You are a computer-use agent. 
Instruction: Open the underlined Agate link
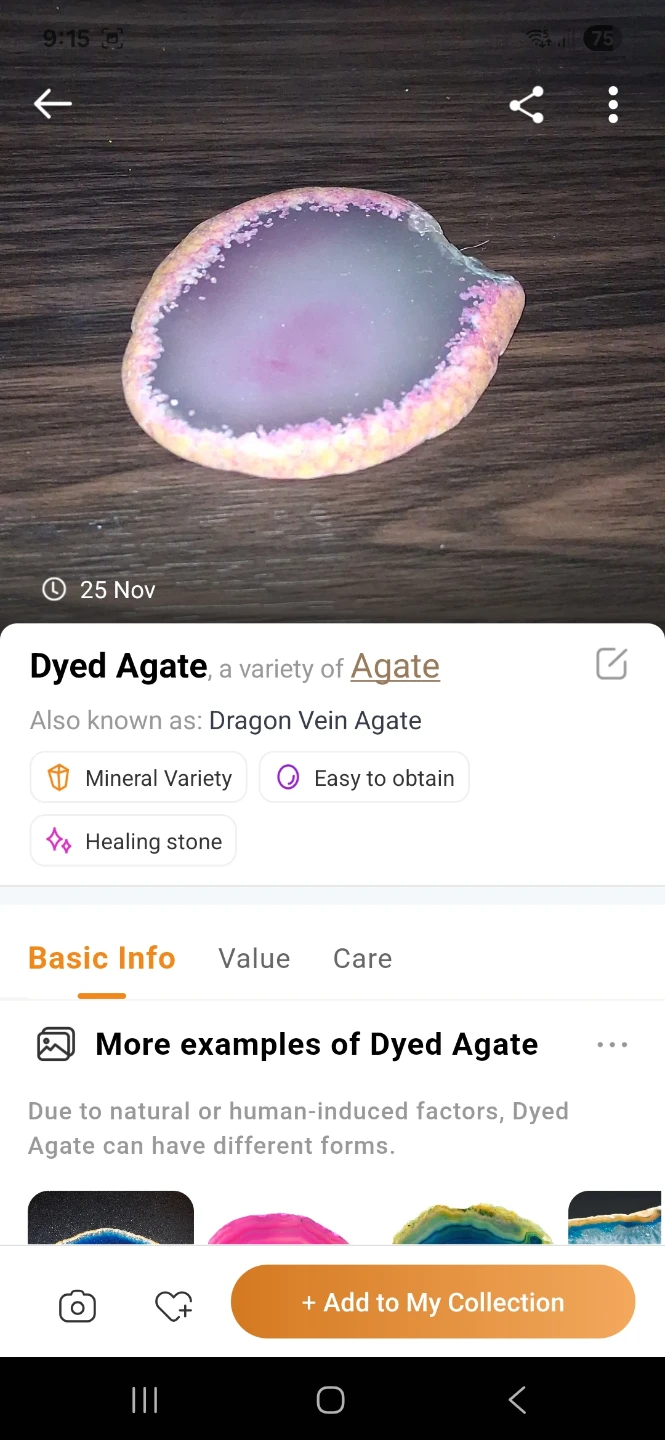pos(395,667)
